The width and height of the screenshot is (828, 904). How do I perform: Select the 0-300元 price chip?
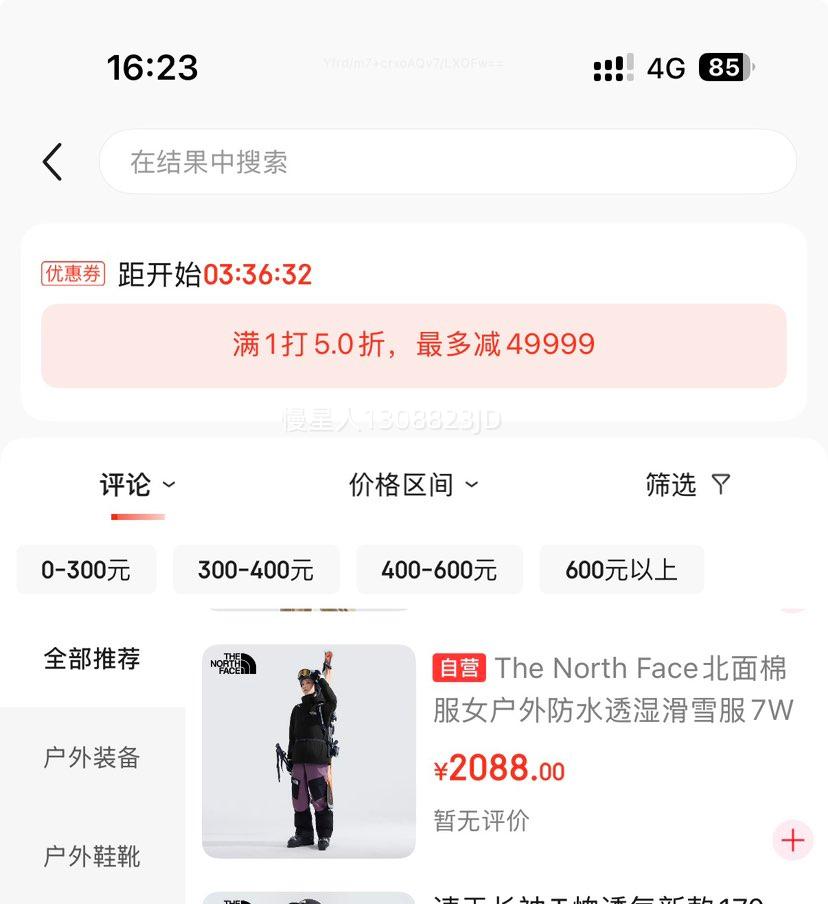click(x=86, y=570)
